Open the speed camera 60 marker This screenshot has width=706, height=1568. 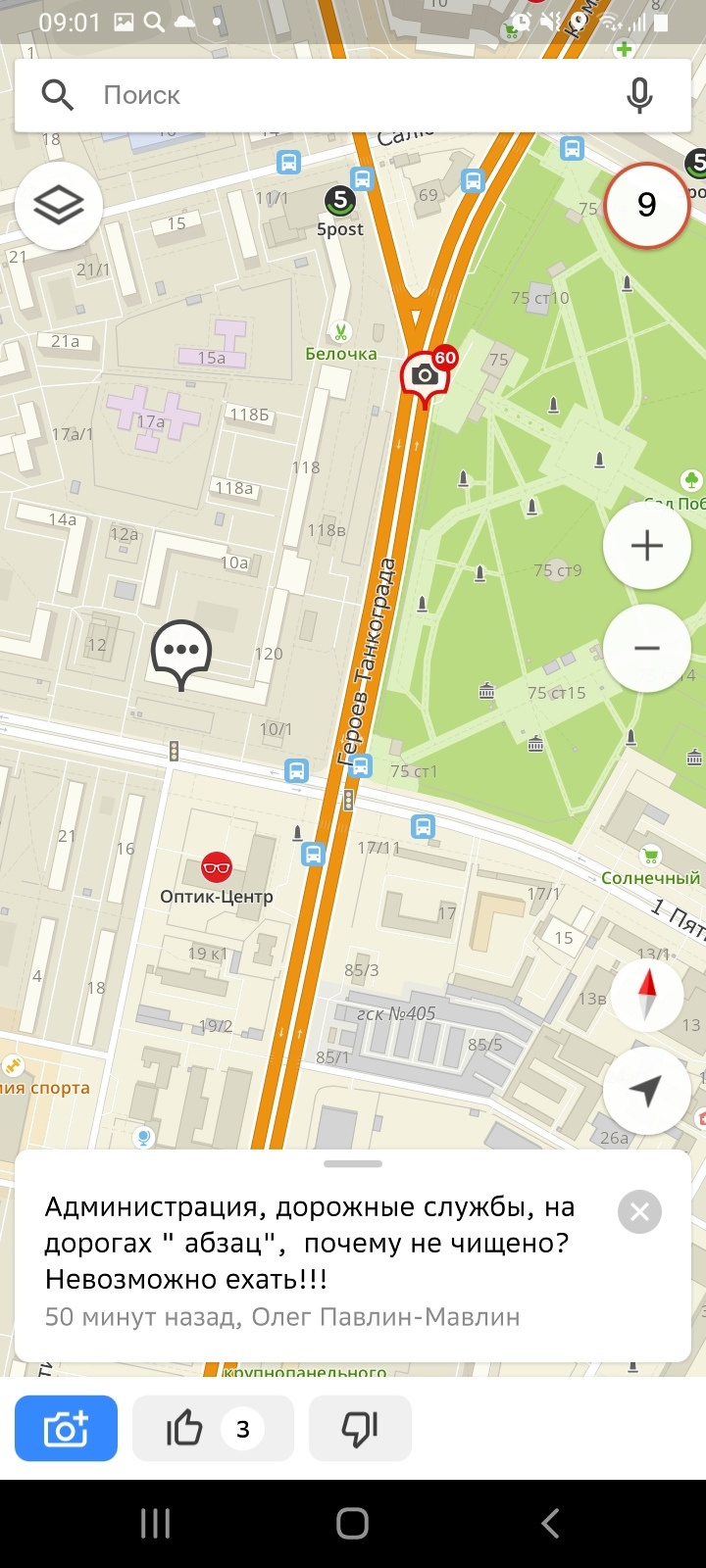pos(426,376)
